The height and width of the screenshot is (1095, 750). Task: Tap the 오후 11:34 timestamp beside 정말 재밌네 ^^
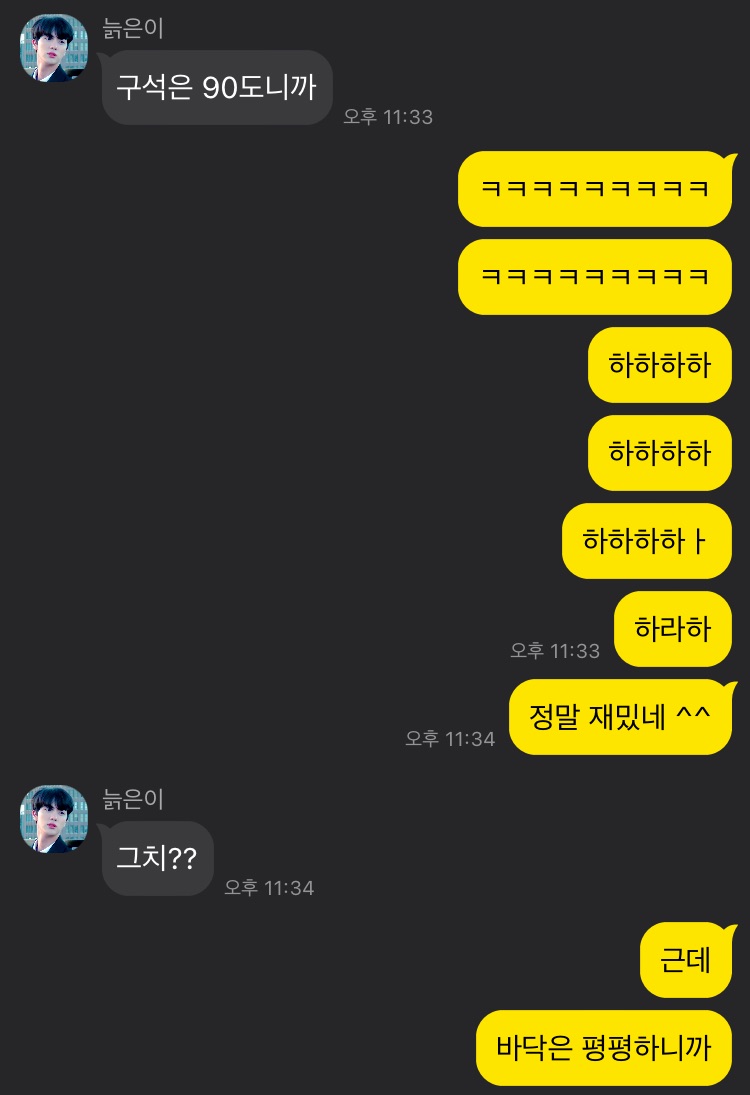(449, 738)
